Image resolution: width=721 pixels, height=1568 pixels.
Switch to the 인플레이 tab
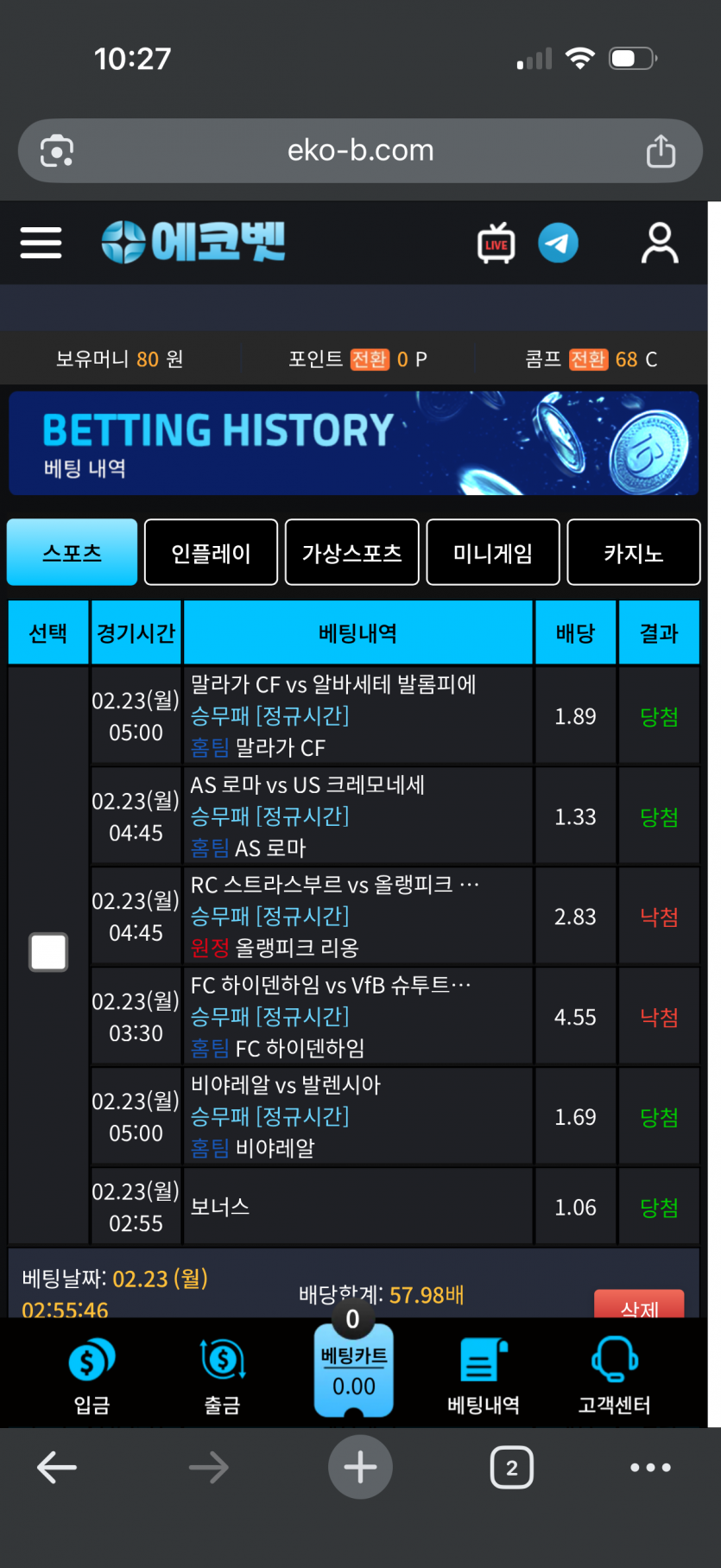pos(211,552)
